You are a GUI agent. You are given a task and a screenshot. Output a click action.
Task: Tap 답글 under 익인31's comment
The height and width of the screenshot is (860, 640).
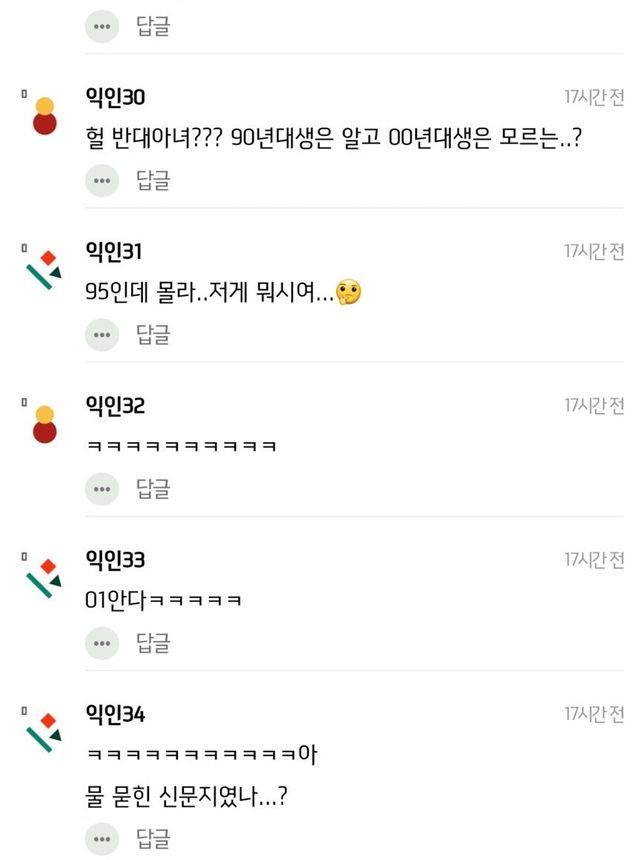153,335
